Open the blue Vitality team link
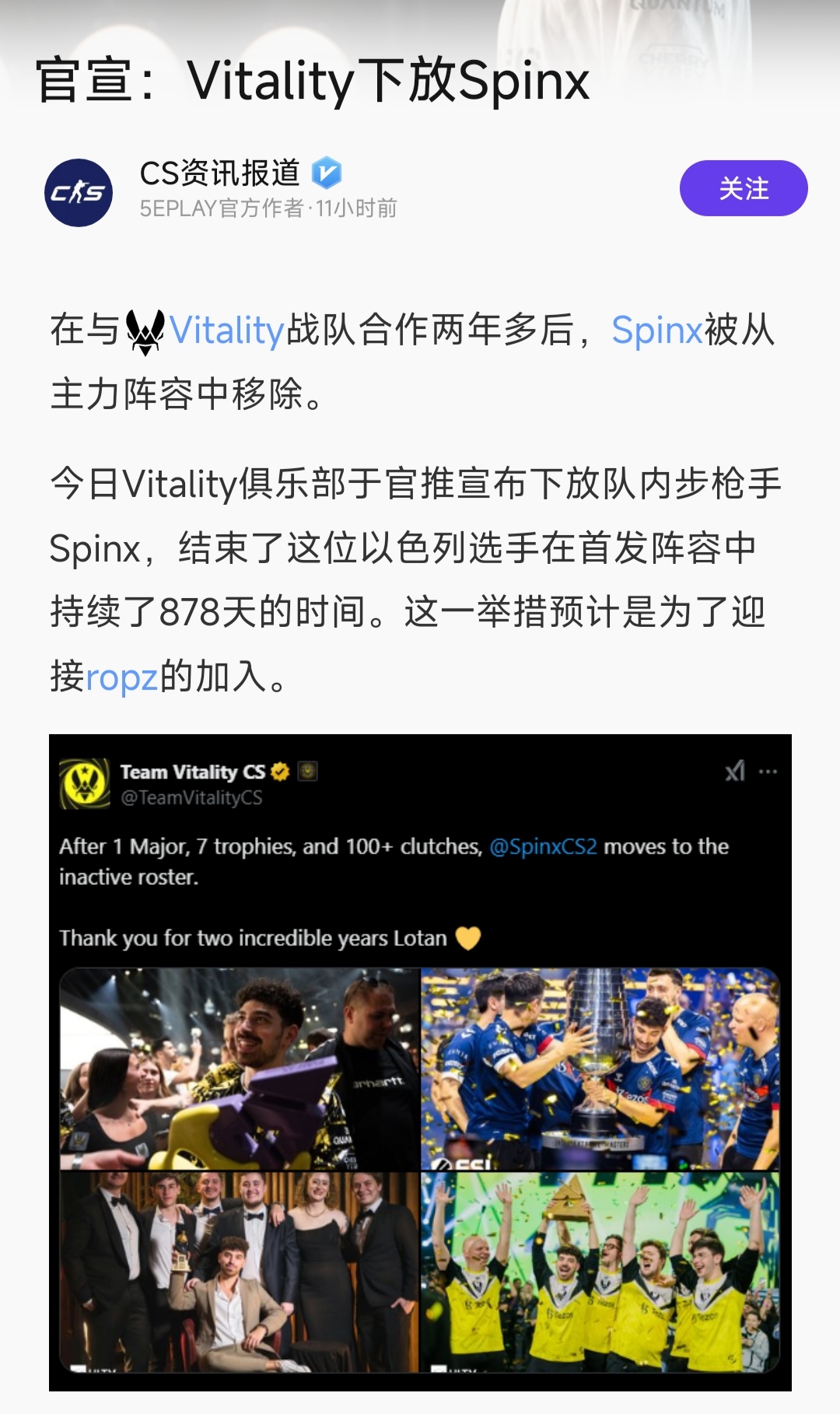The height and width of the screenshot is (1414, 840). (226, 330)
